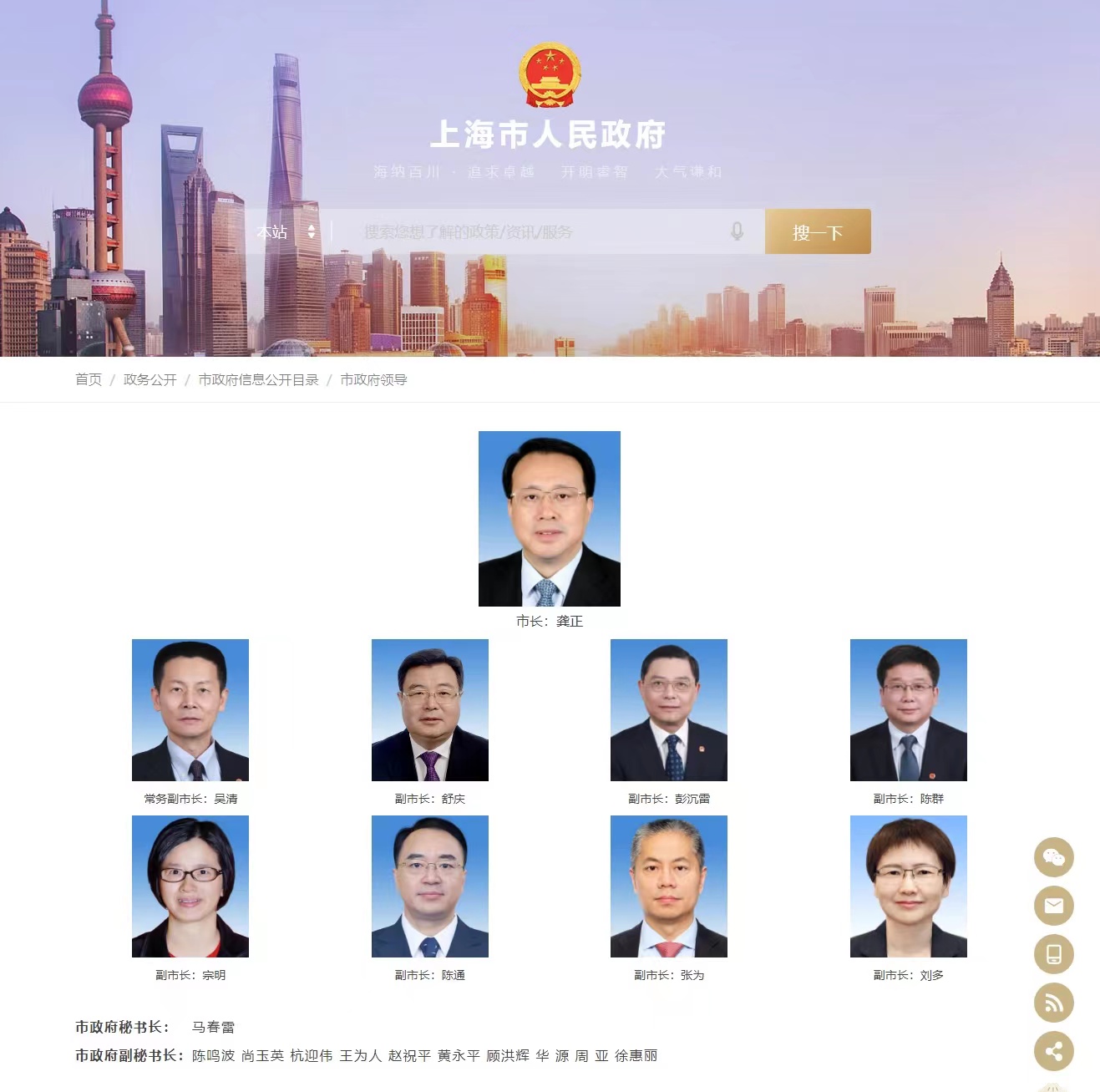Focus the policy search input field

(x=535, y=231)
